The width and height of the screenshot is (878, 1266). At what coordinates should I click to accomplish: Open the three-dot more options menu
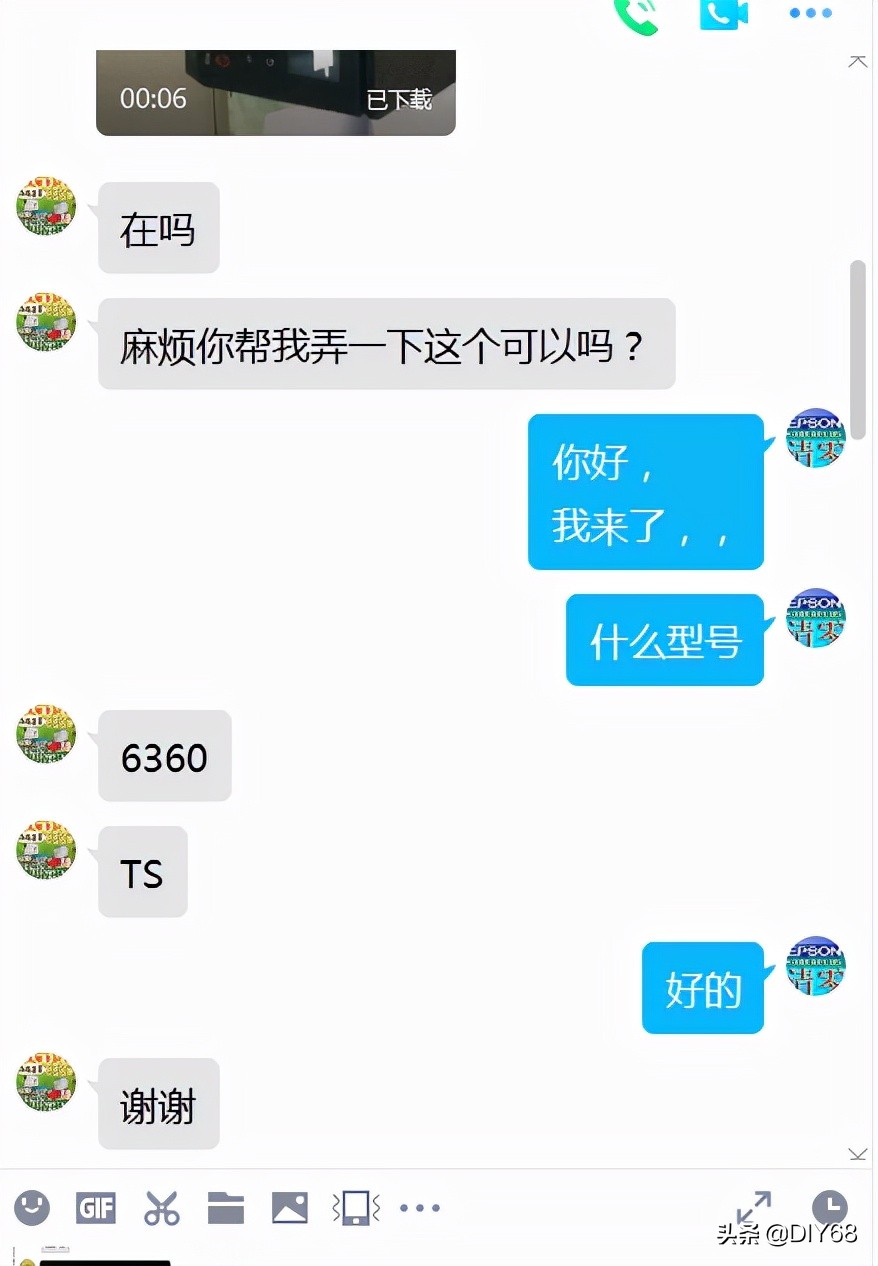click(810, 13)
